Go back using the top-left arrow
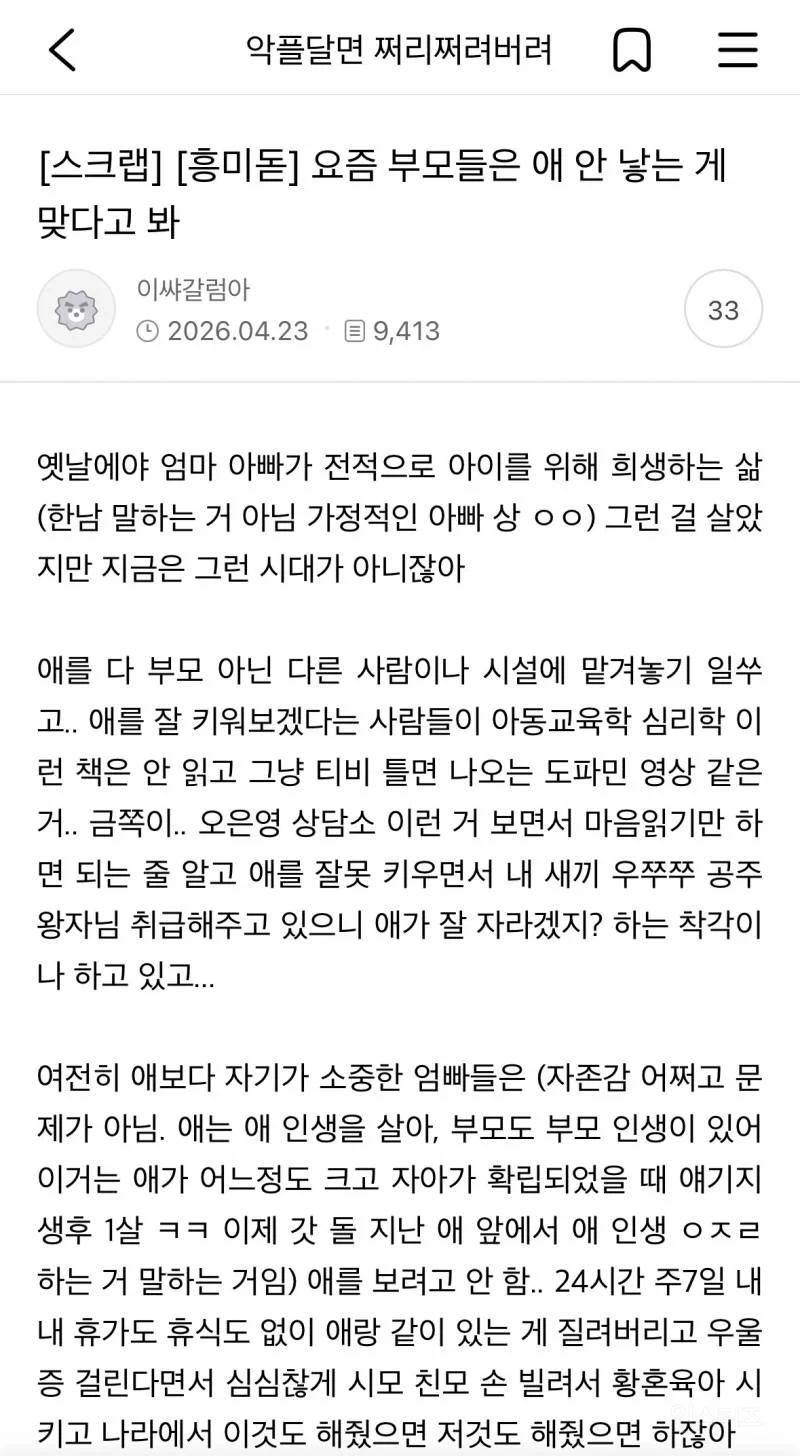Image resolution: width=800 pixels, height=1456 pixels. [x=62, y=49]
